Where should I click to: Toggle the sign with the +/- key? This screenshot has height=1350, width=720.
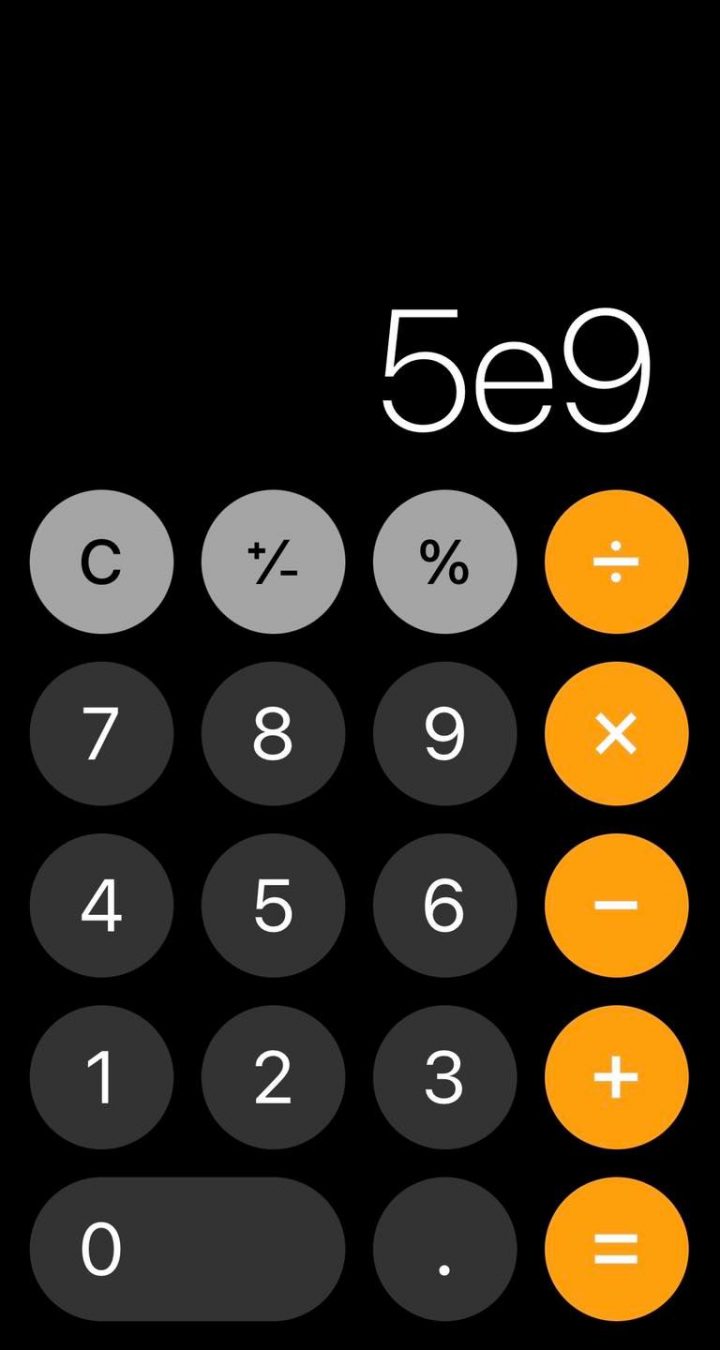[273, 562]
